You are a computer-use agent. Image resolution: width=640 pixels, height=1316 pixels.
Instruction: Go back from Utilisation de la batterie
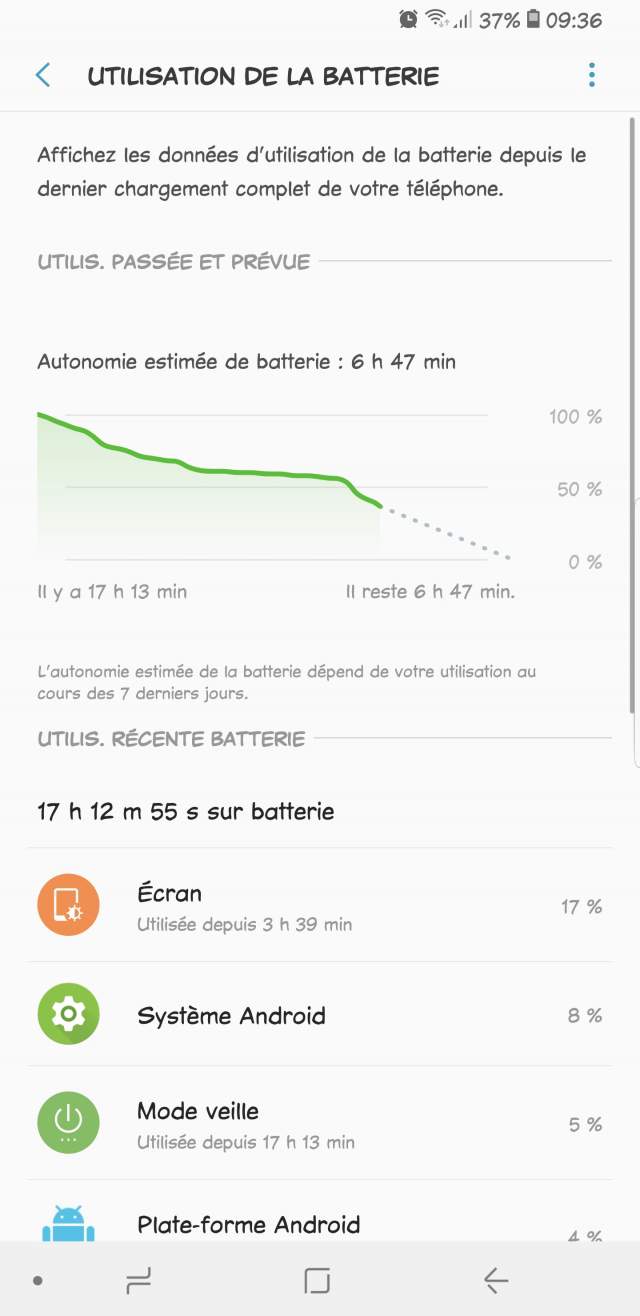43,75
